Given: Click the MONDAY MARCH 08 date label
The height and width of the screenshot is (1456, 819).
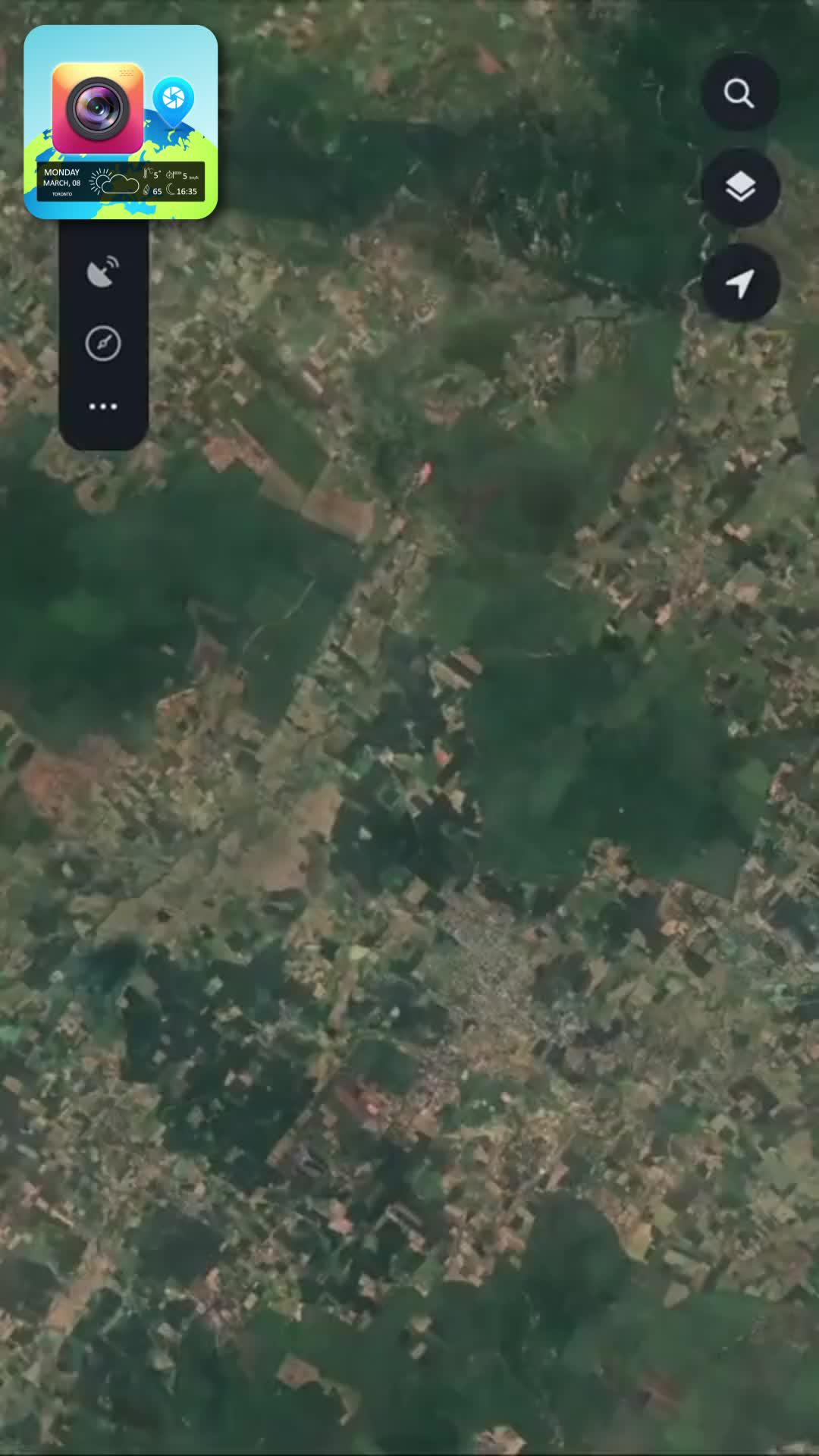Looking at the screenshot, I should click(62, 177).
